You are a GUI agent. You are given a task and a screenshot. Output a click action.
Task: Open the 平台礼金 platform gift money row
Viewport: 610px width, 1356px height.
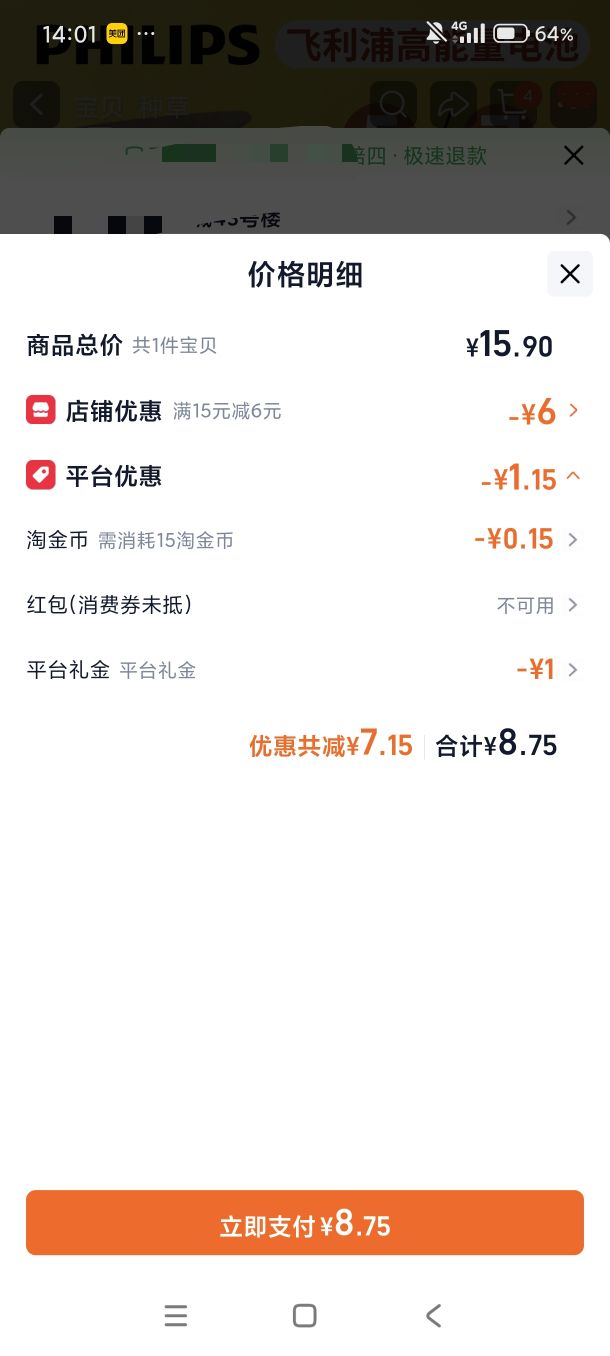304,670
